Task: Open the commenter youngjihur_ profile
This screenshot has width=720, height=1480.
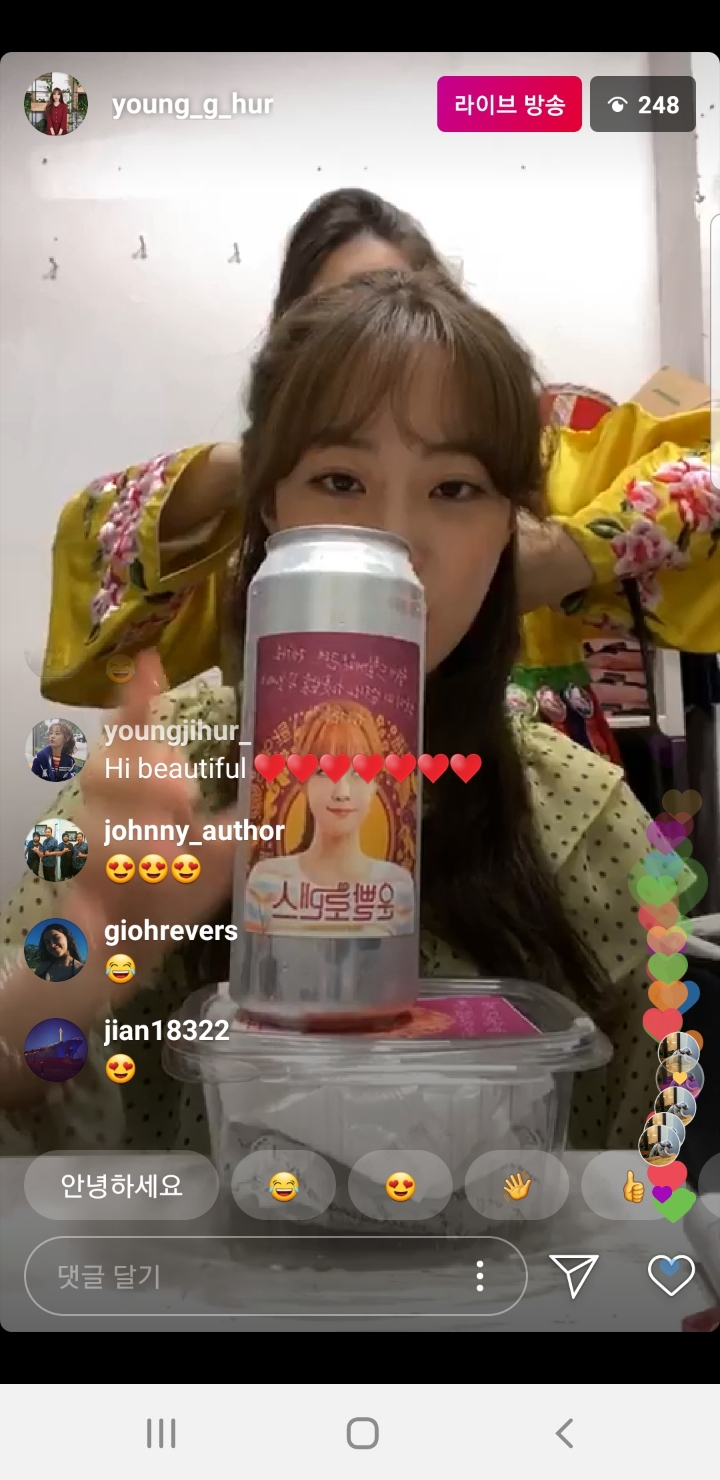Action: pyautogui.click(x=56, y=750)
